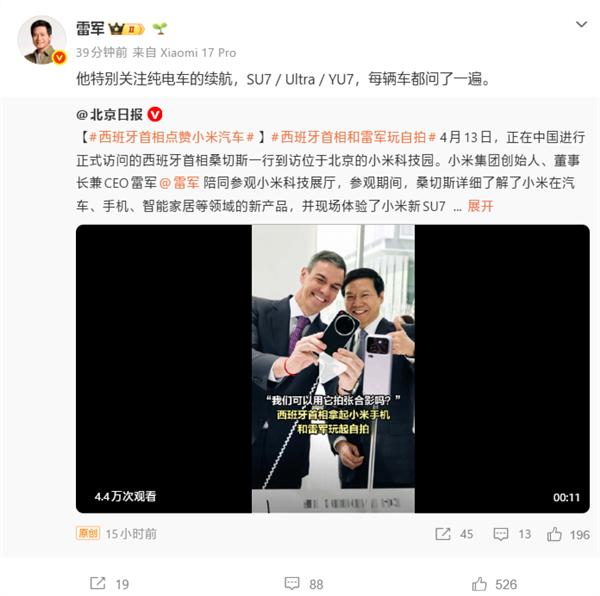
Task: Like the original post with 196 likes
Action: coord(568,534)
